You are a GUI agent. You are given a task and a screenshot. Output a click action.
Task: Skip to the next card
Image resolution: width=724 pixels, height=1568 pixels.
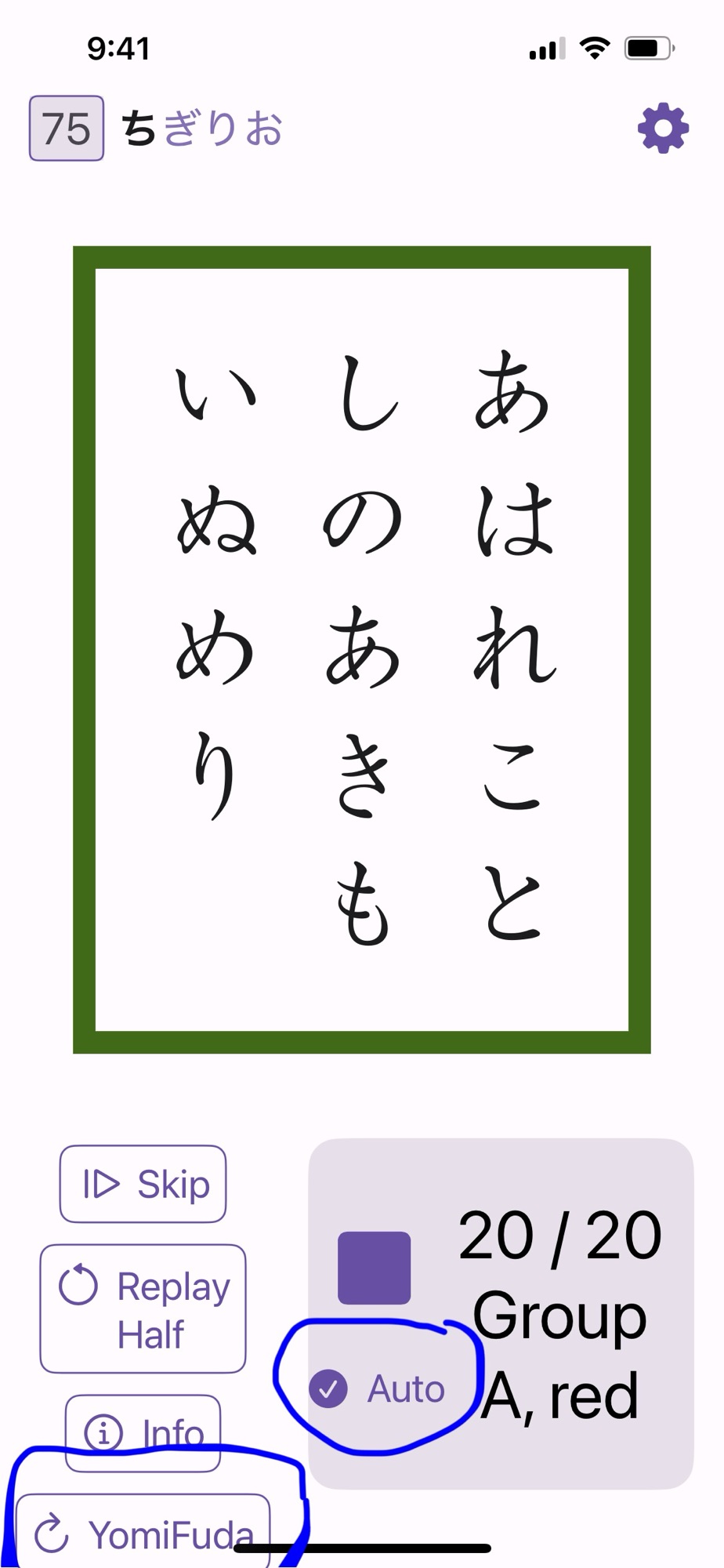[x=143, y=1184]
